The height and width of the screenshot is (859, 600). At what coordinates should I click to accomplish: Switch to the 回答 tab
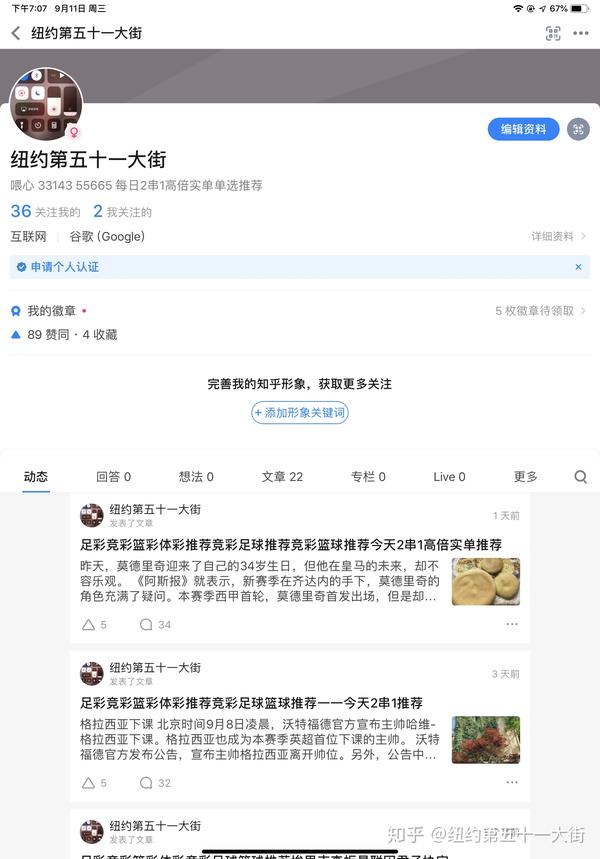(x=113, y=477)
